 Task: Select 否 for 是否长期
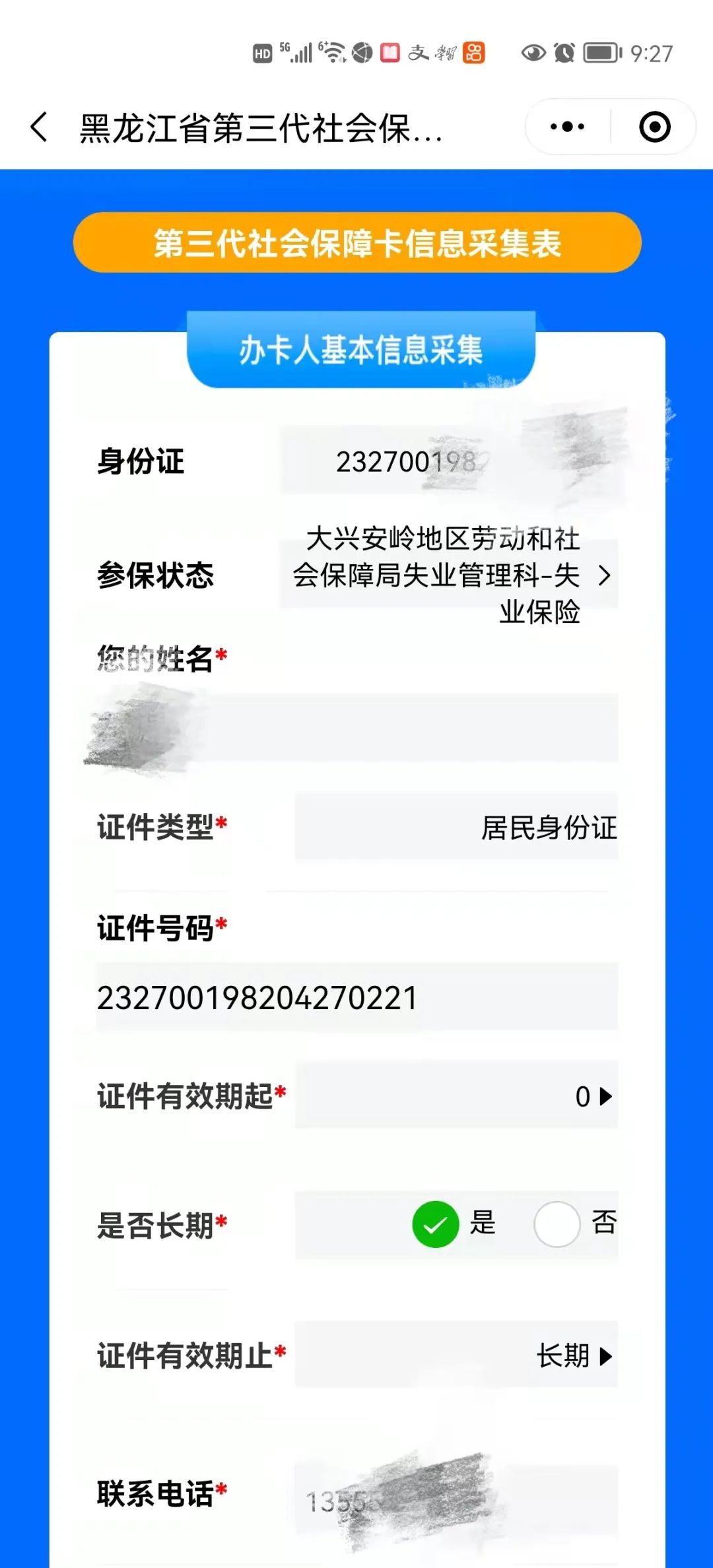557,1224
